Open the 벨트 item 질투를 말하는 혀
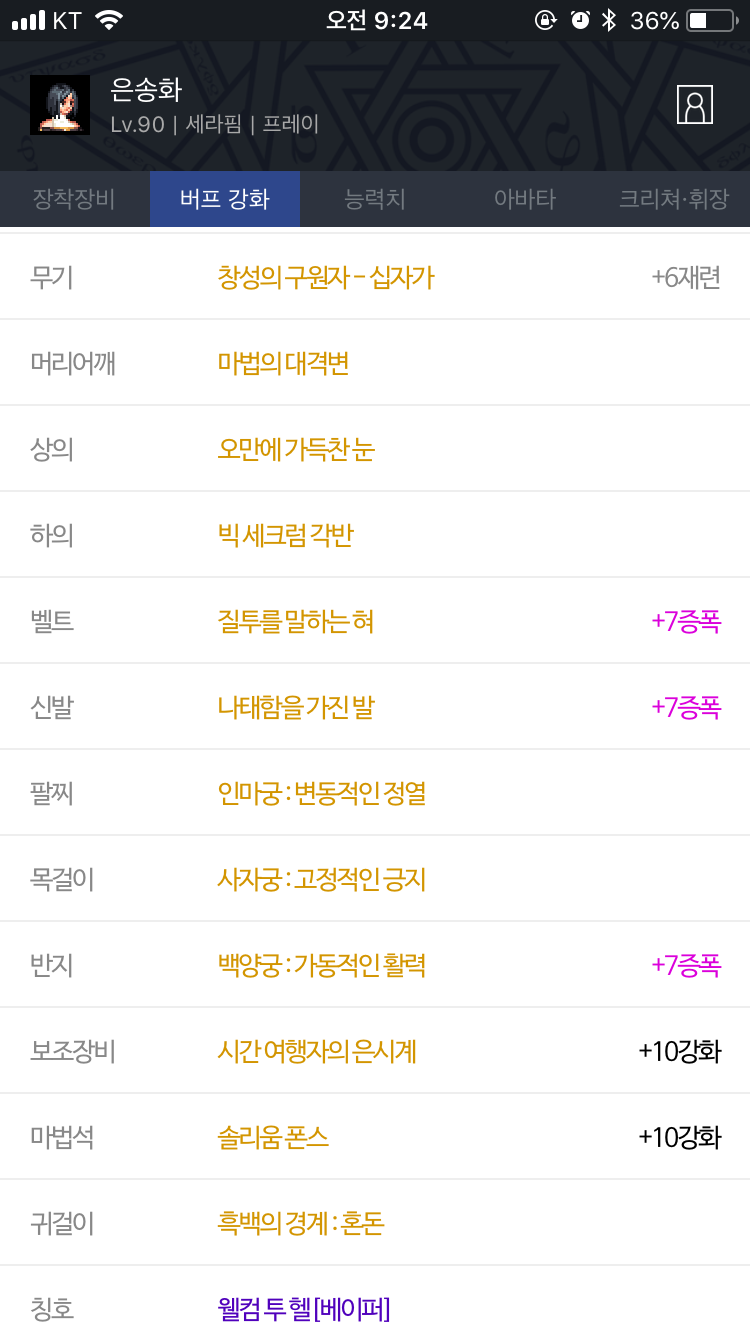This screenshot has height=1334, width=750. (375, 621)
